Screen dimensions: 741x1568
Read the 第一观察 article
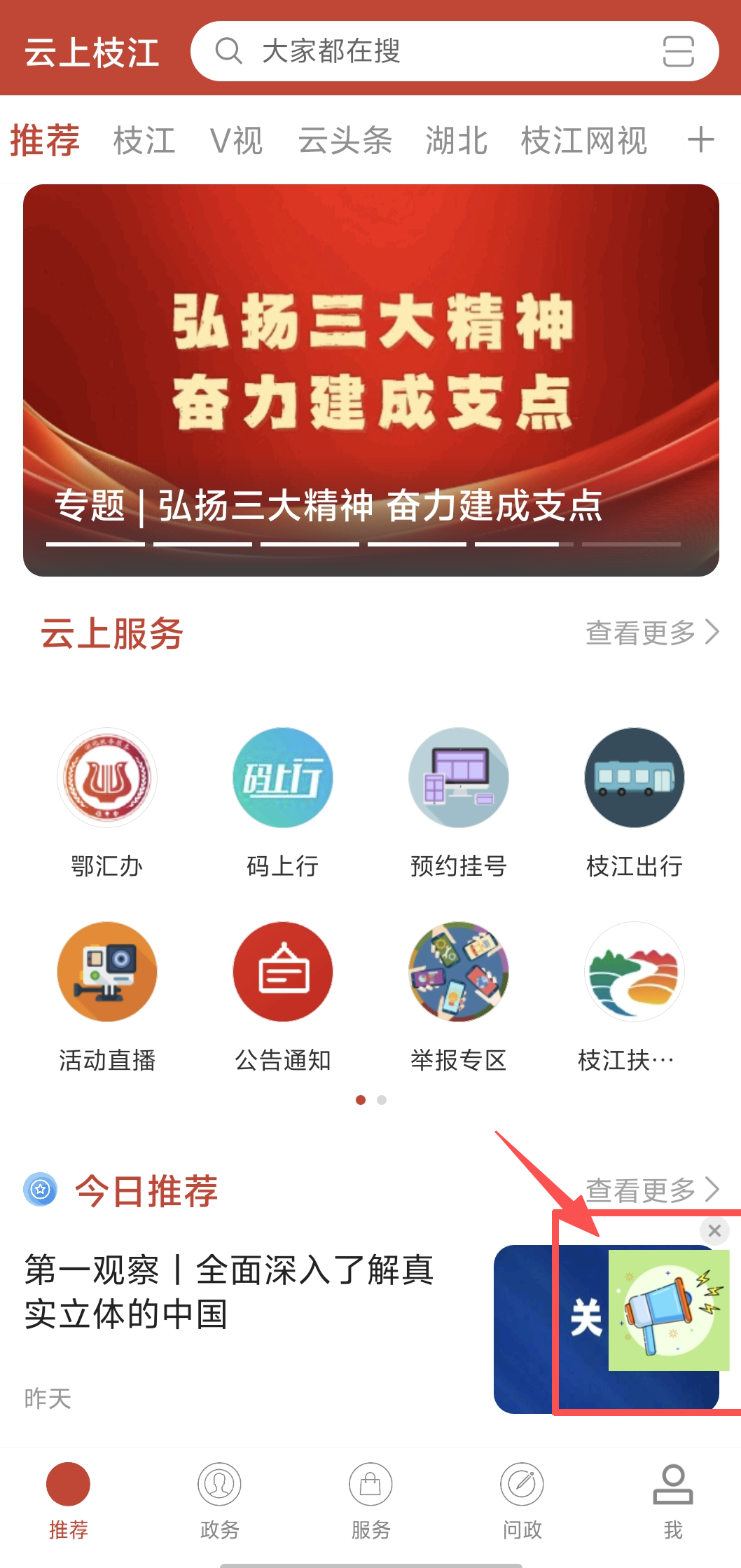click(231, 1292)
